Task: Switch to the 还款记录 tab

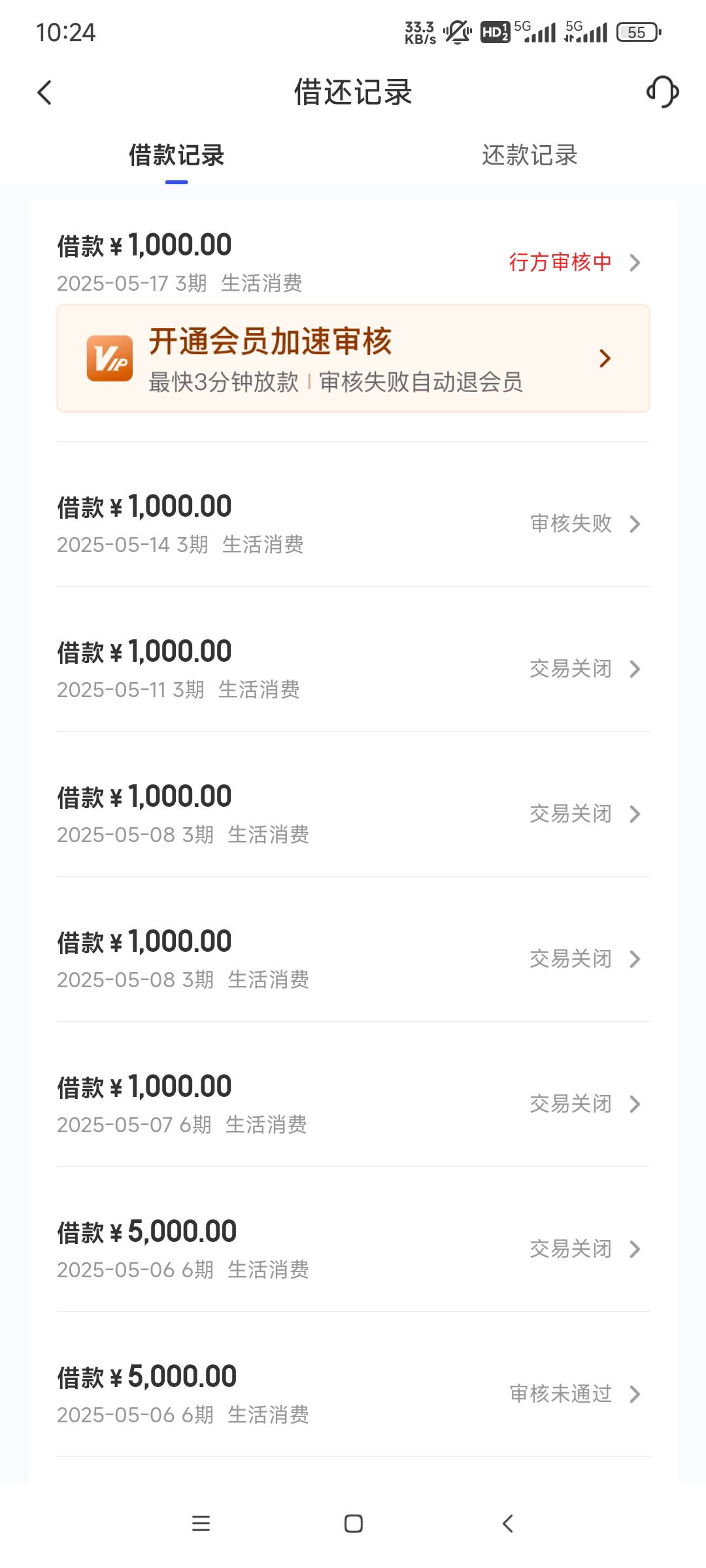Action: coord(529,155)
